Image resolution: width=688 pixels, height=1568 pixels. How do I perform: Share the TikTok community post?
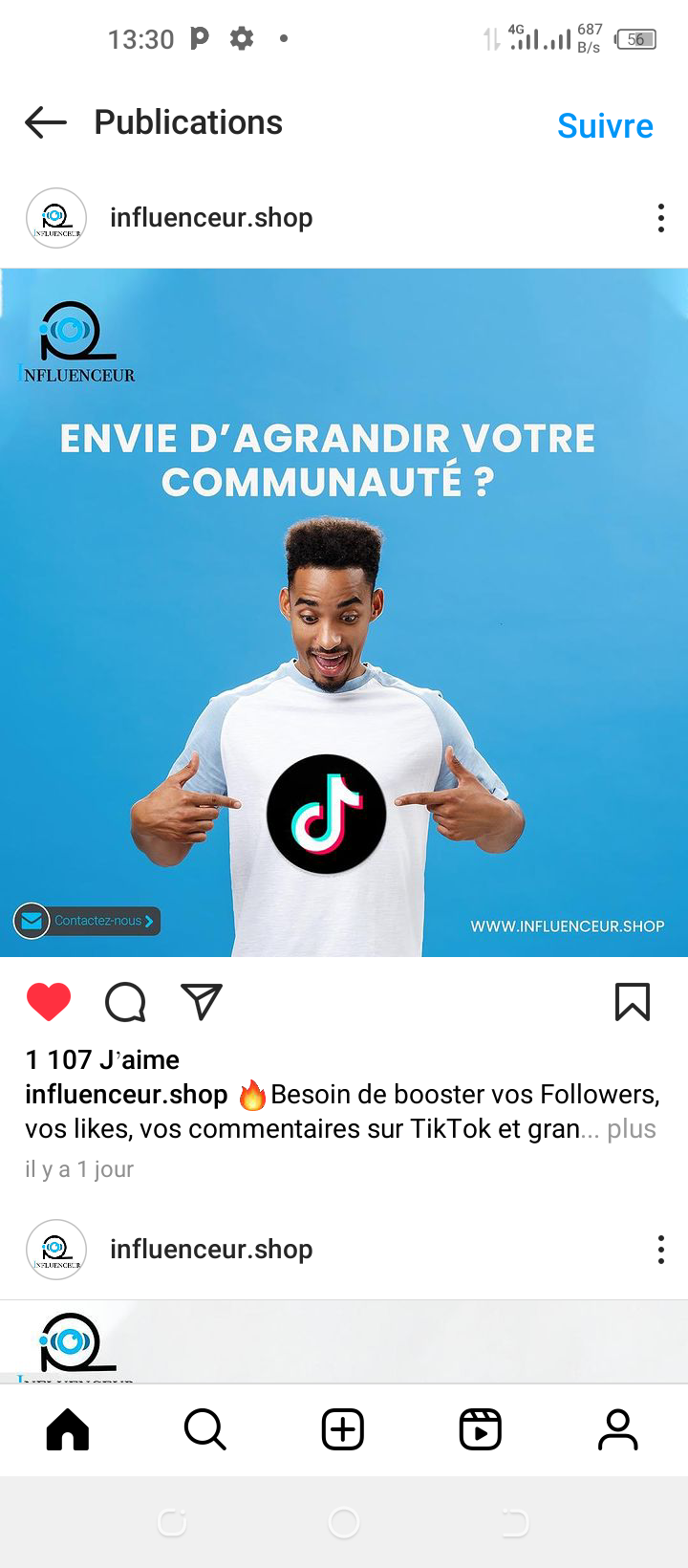202,1002
